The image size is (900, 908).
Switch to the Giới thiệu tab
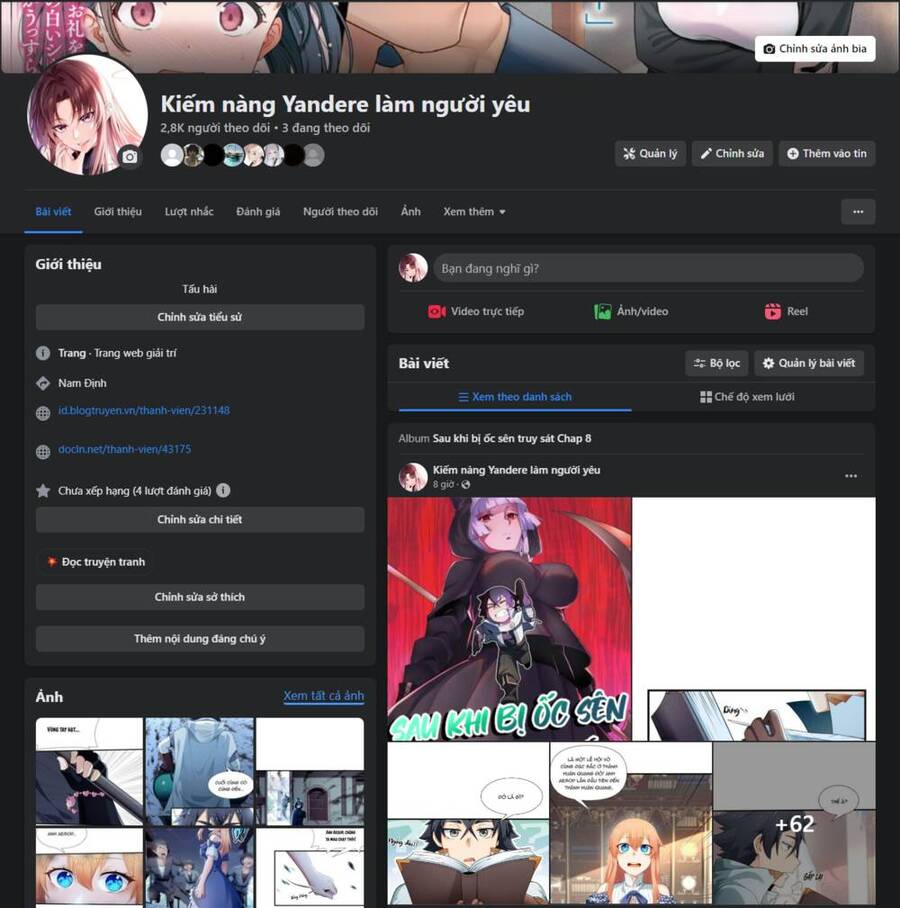[x=118, y=211]
